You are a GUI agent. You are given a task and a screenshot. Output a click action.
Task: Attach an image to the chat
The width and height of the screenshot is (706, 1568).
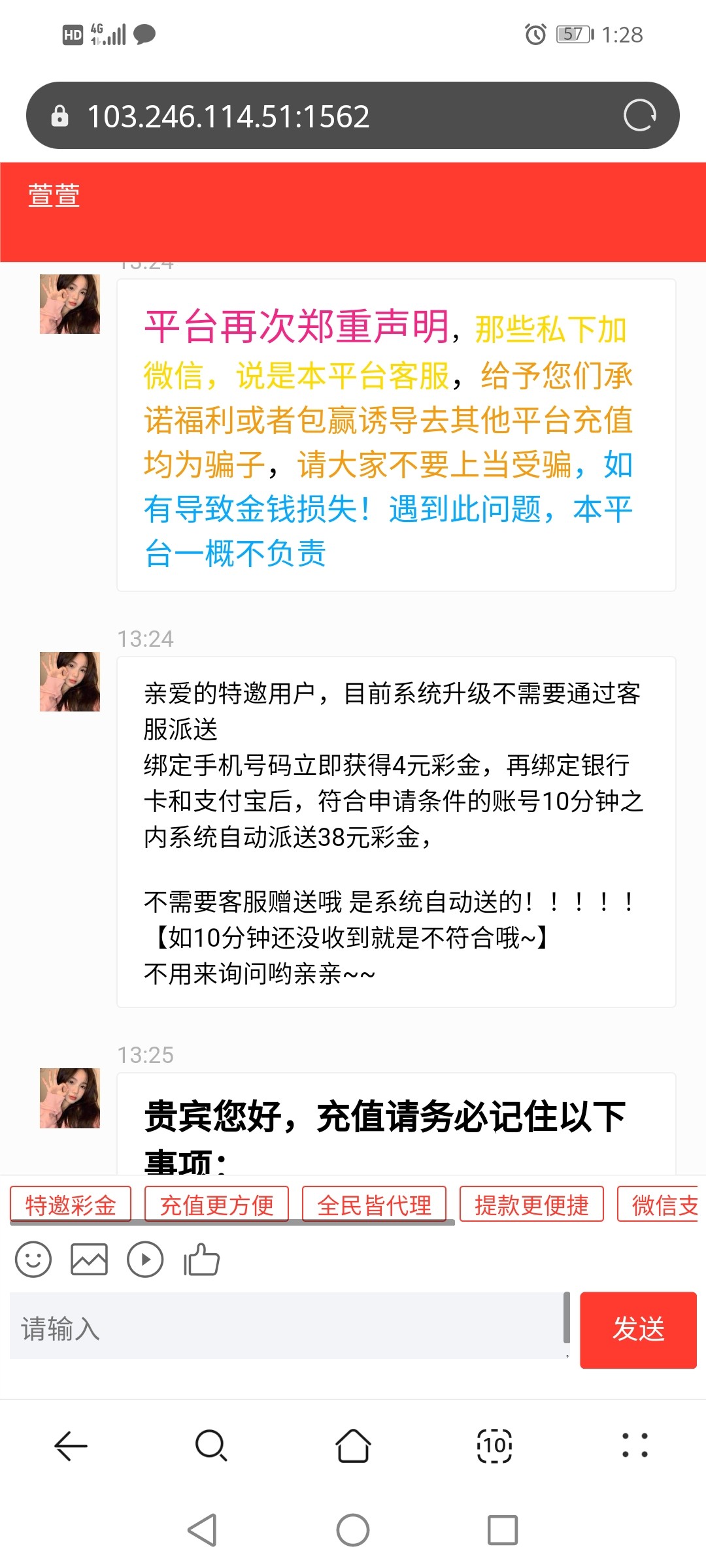[x=89, y=1259]
